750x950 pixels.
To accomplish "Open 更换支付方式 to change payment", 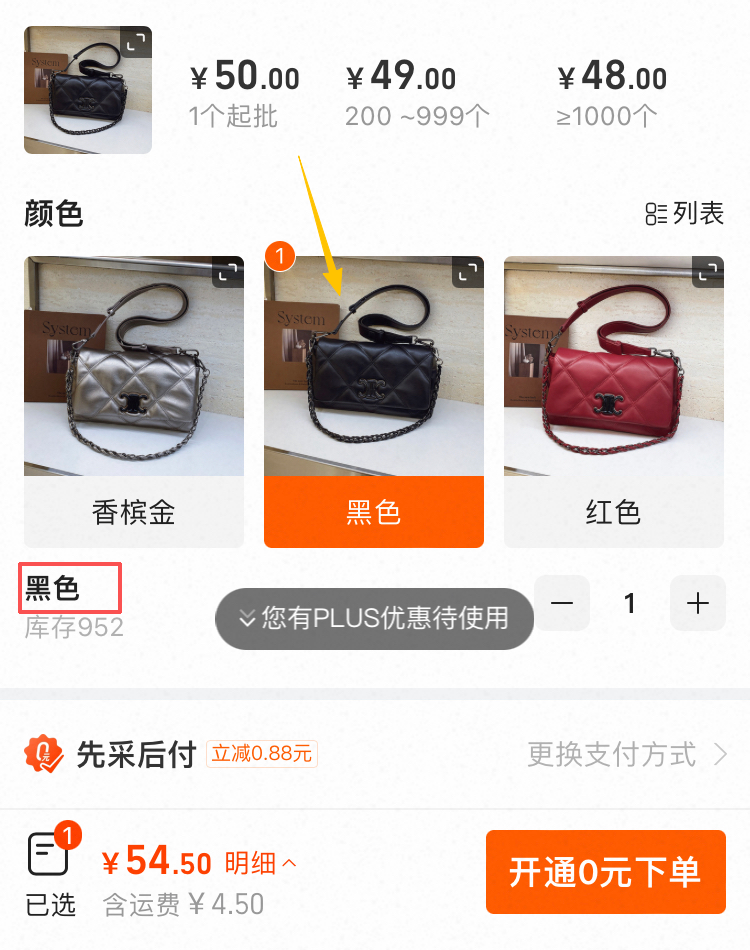I will (626, 754).
